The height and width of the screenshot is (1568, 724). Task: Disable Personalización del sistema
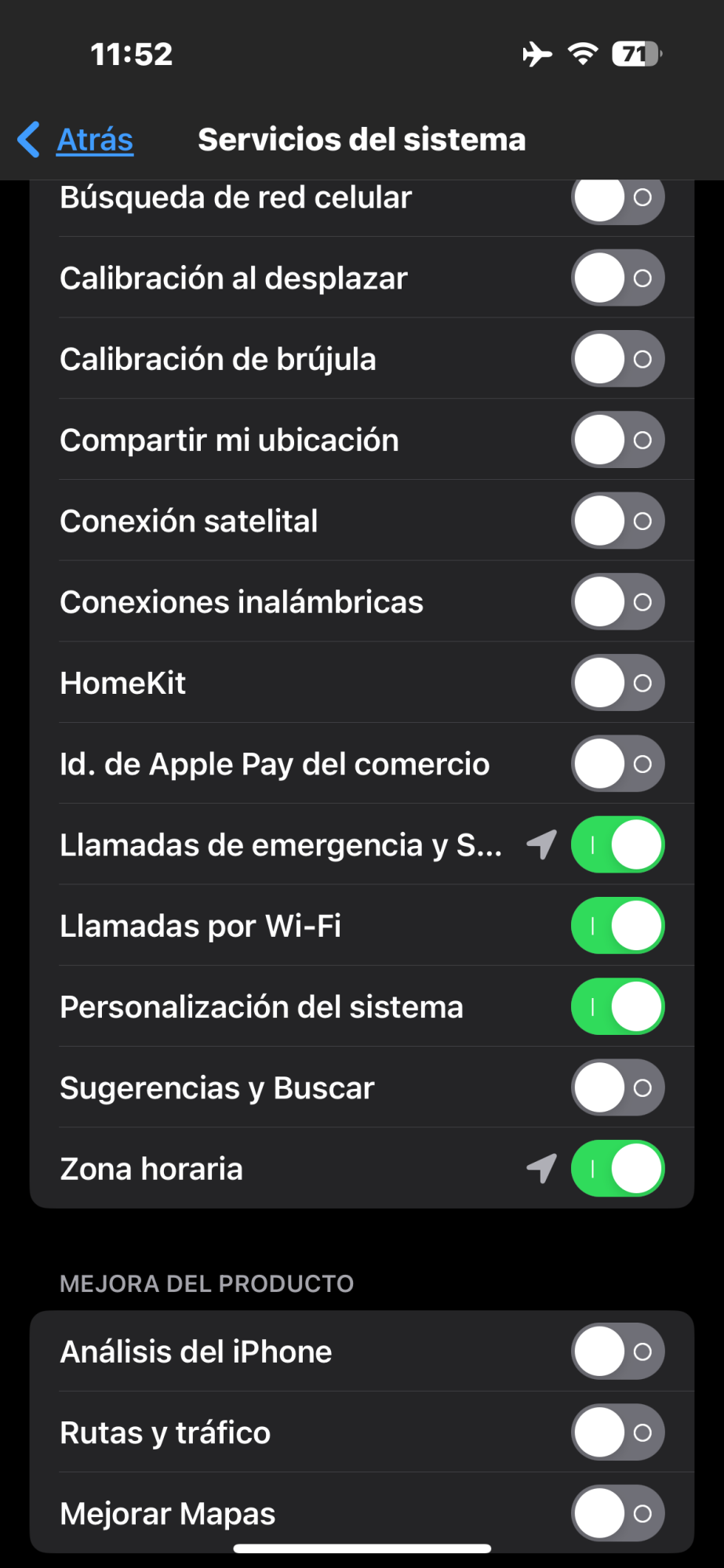(x=618, y=1007)
